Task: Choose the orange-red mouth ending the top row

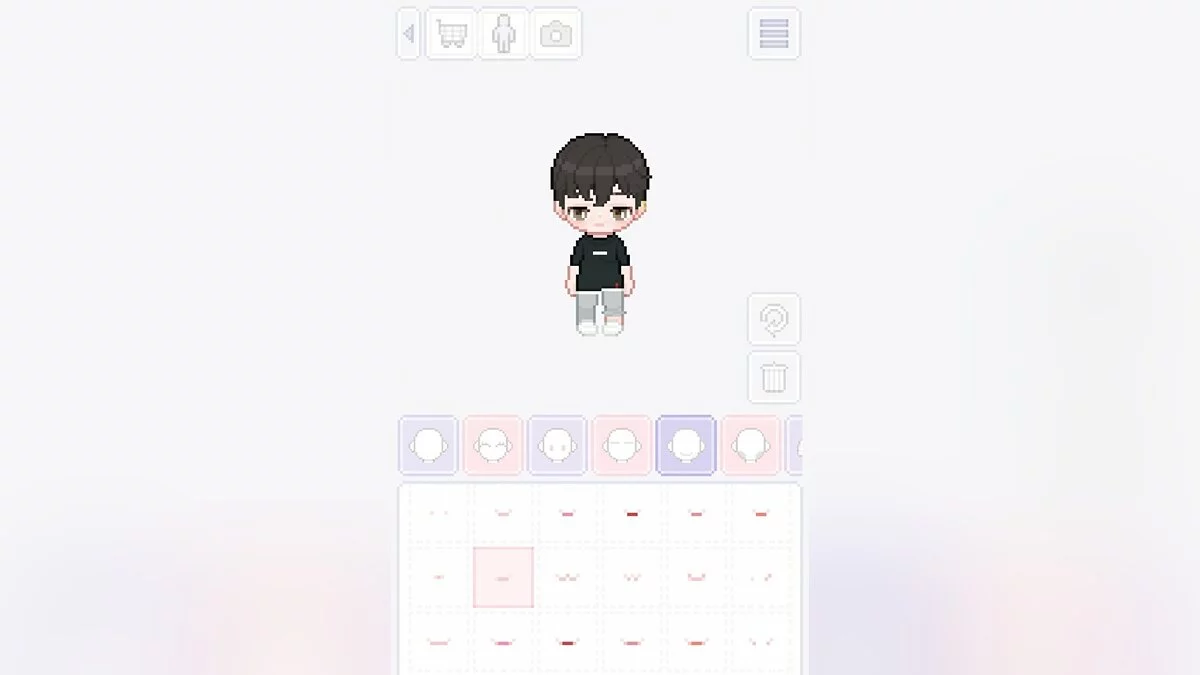Action: [760, 514]
